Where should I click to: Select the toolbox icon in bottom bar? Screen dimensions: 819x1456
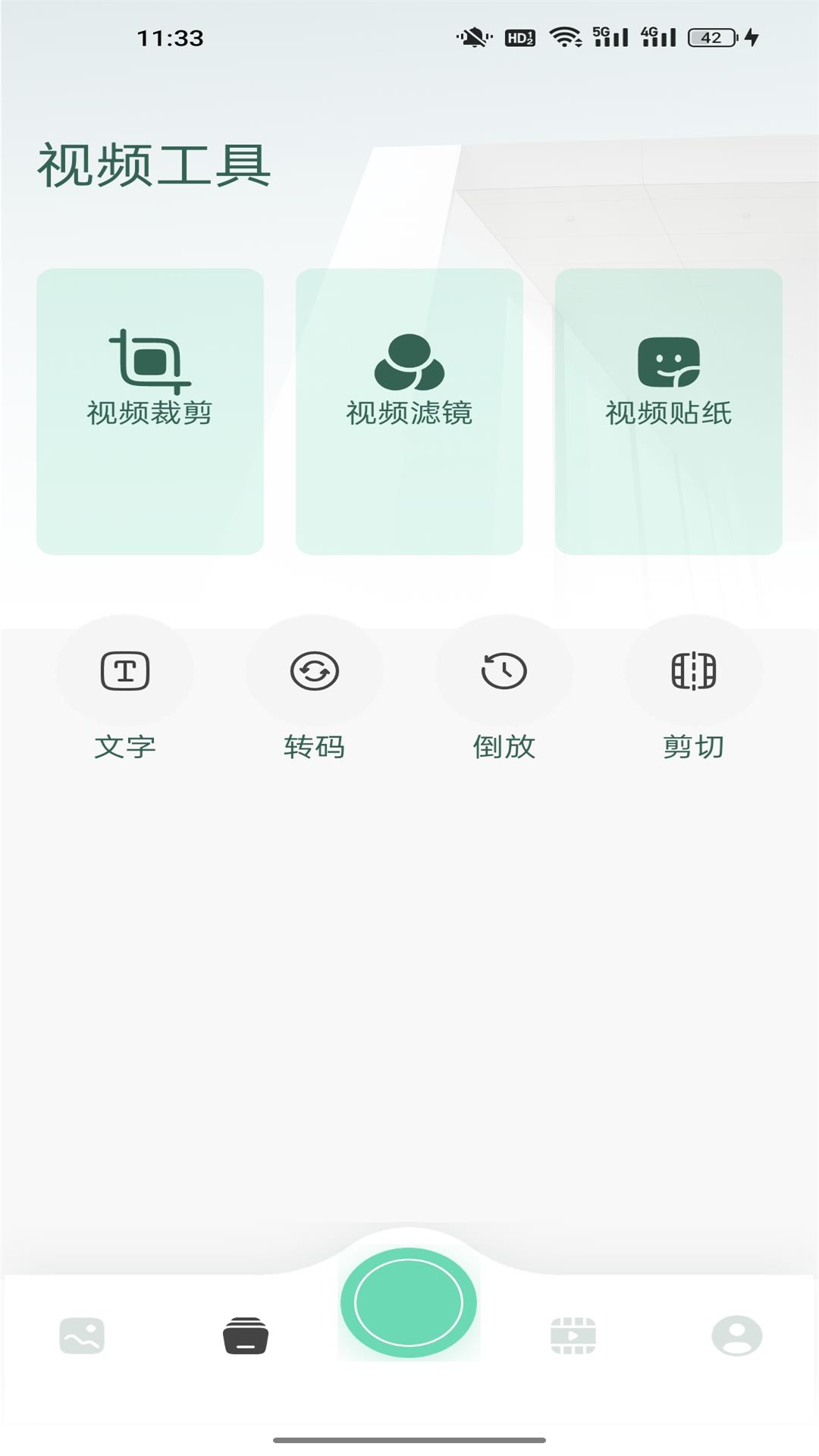coord(244,1333)
